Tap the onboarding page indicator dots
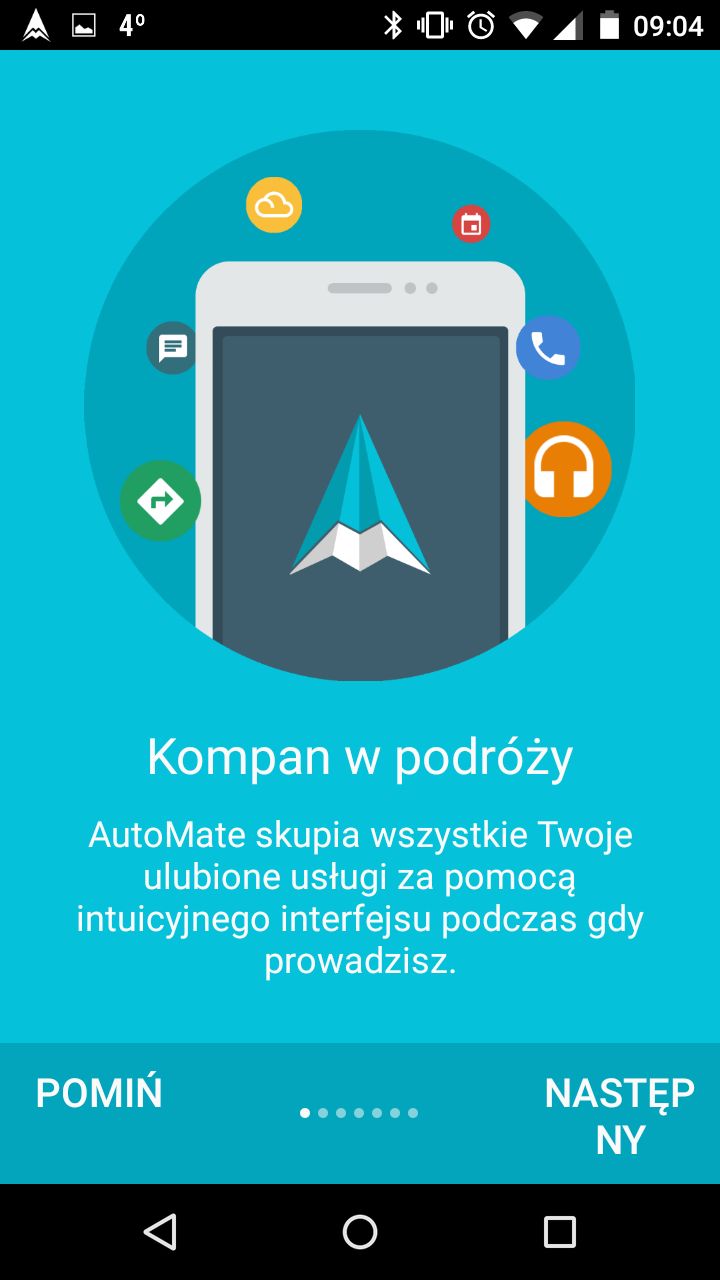Image resolution: width=720 pixels, height=1280 pixels. (359, 1112)
